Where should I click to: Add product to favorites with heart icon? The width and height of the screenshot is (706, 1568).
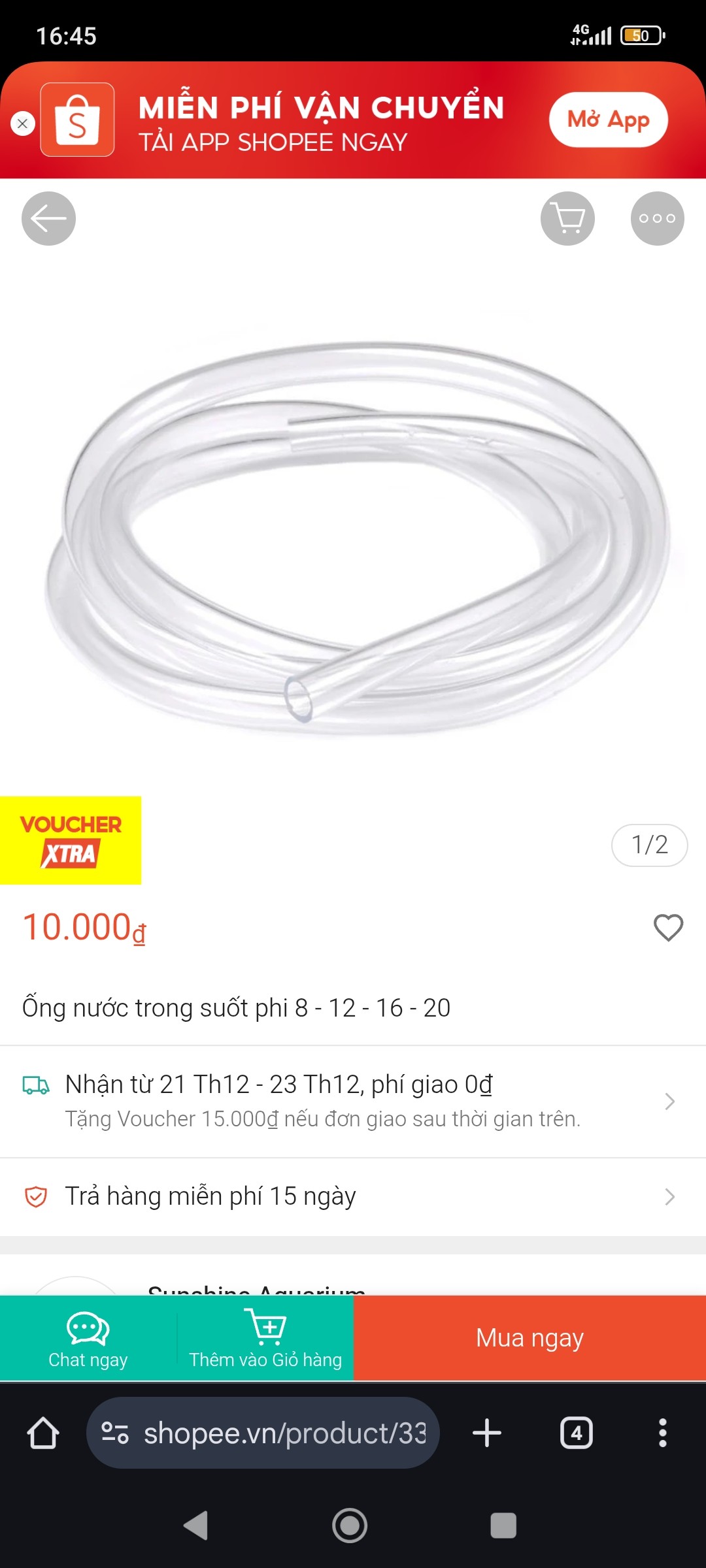click(x=668, y=928)
